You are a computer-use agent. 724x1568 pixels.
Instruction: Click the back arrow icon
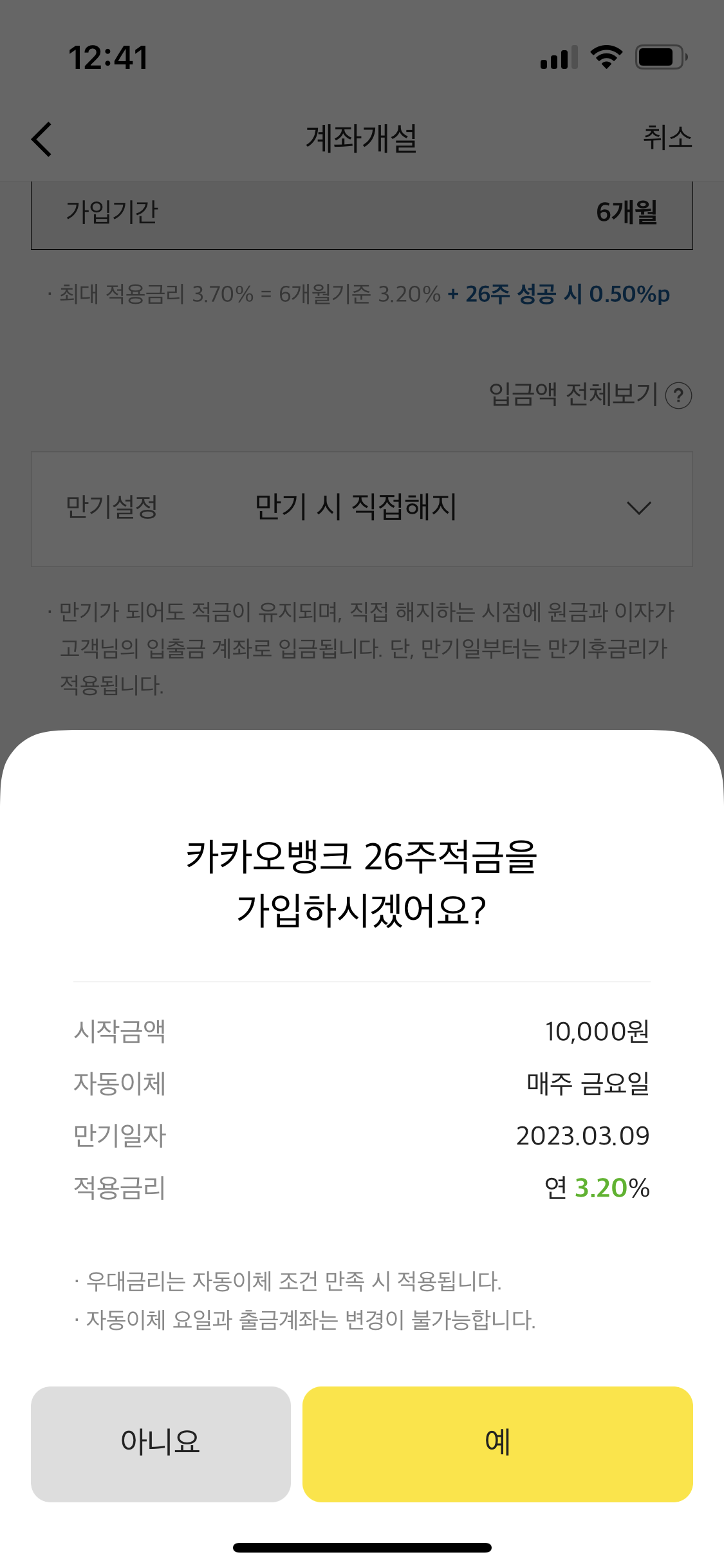[x=41, y=138]
